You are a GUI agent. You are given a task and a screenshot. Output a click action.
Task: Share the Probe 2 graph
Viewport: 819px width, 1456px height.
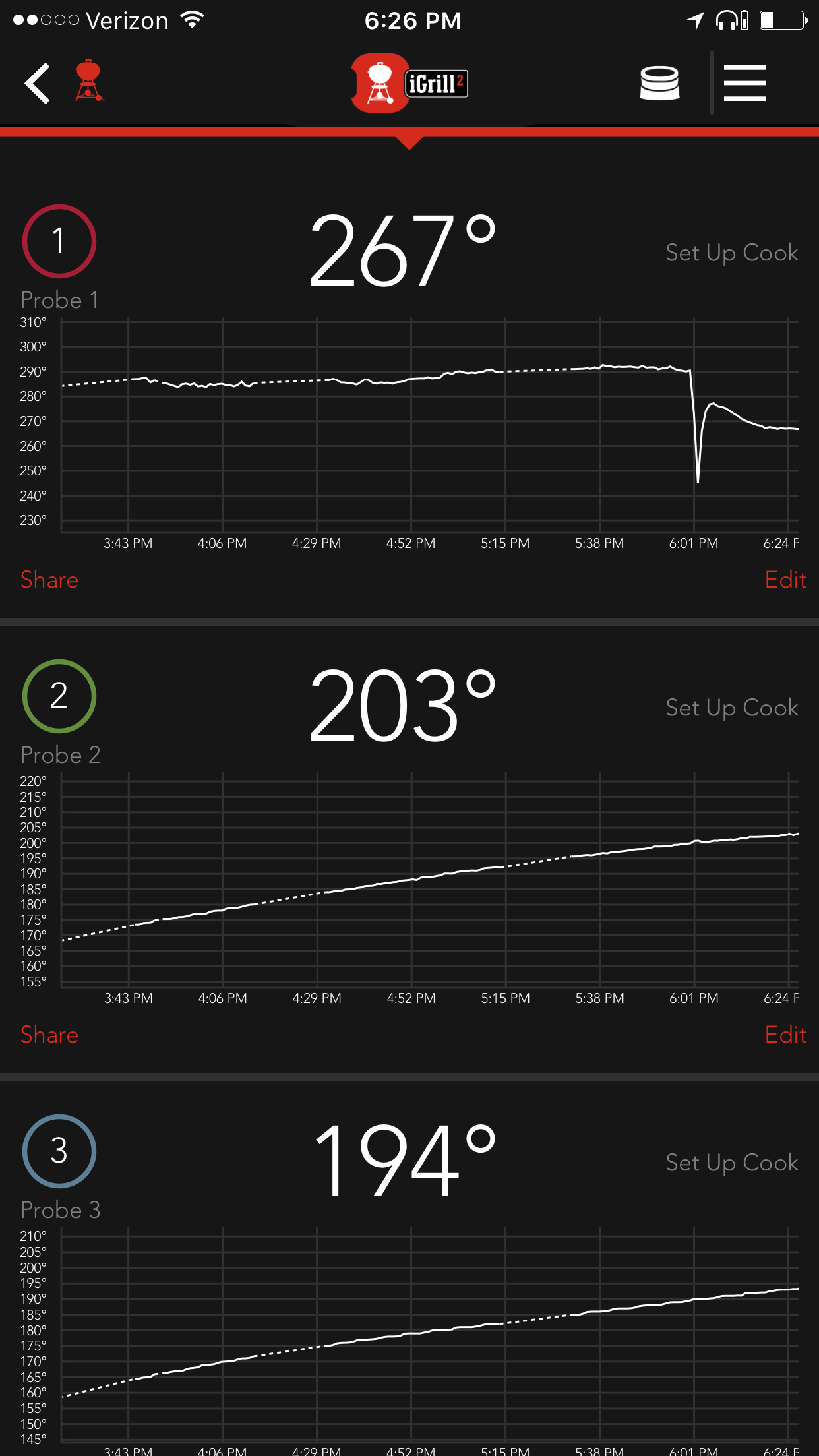pos(49,1035)
